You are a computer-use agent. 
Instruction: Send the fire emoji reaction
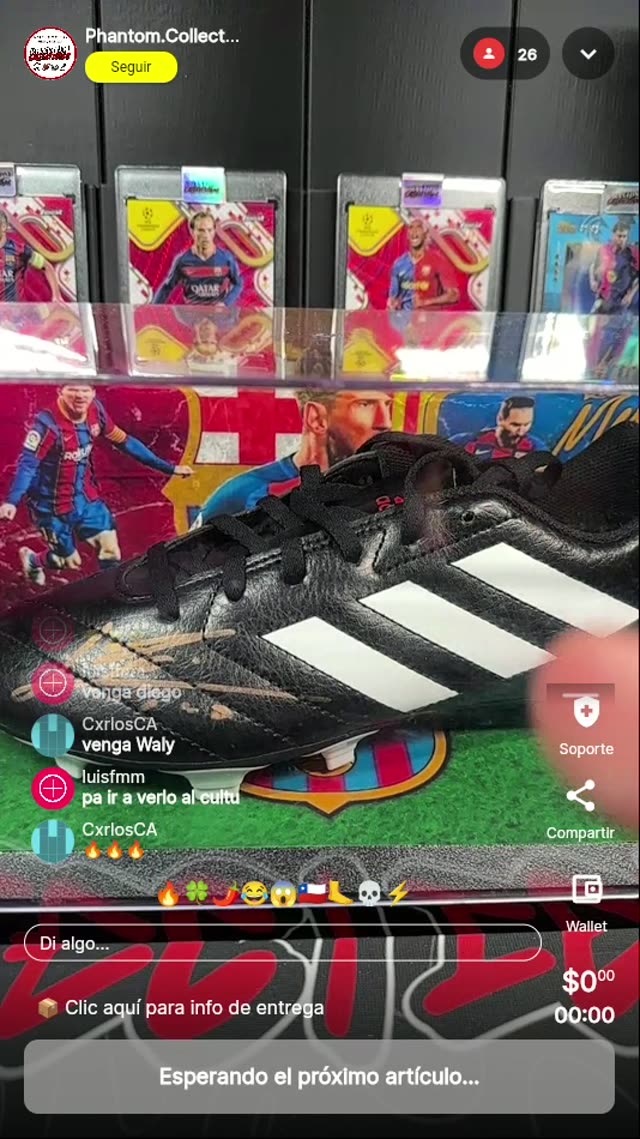coord(168,894)
